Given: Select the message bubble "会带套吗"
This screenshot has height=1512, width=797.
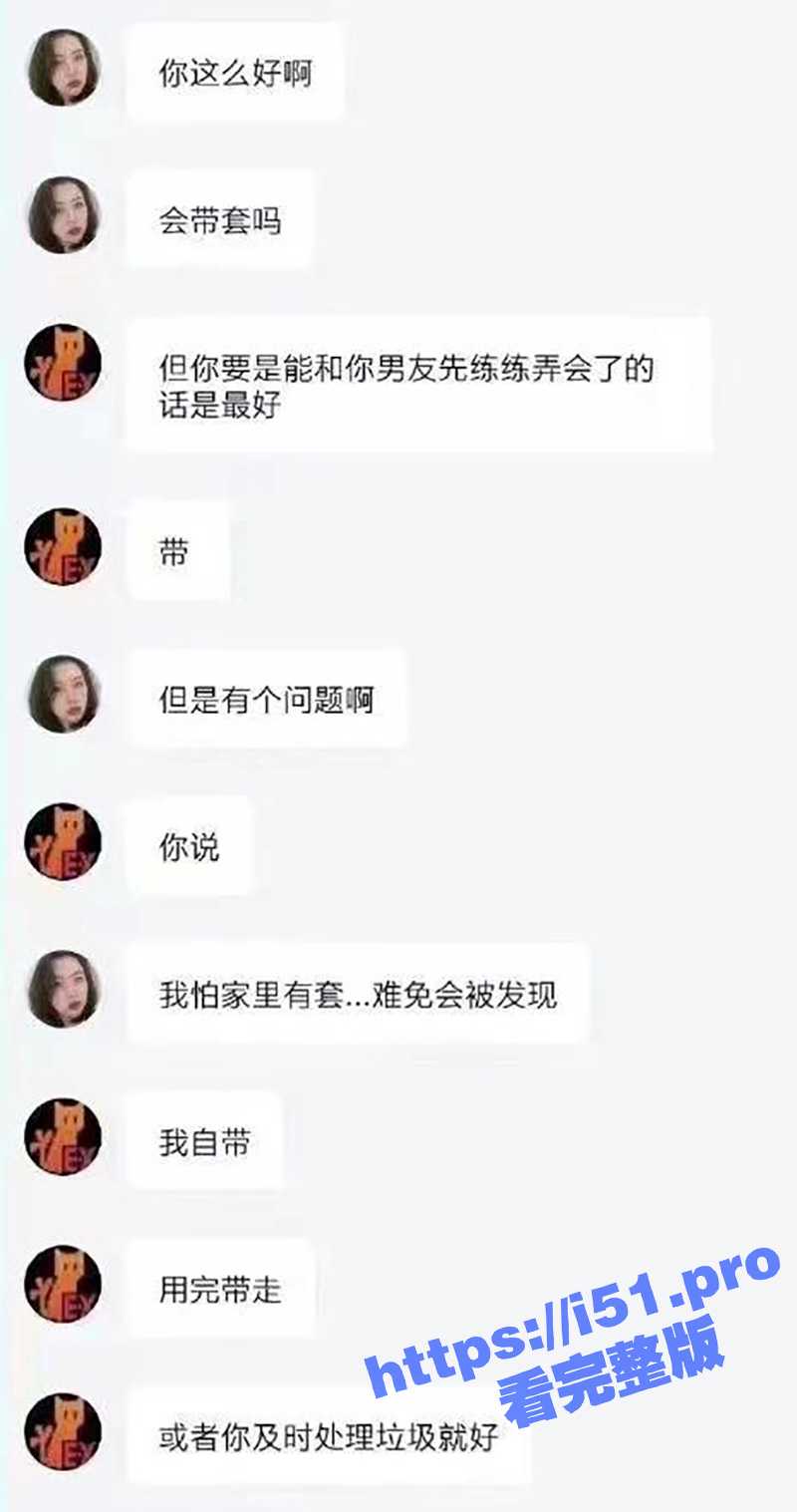Looking at the screenshot, I should [x=219, y=219].
